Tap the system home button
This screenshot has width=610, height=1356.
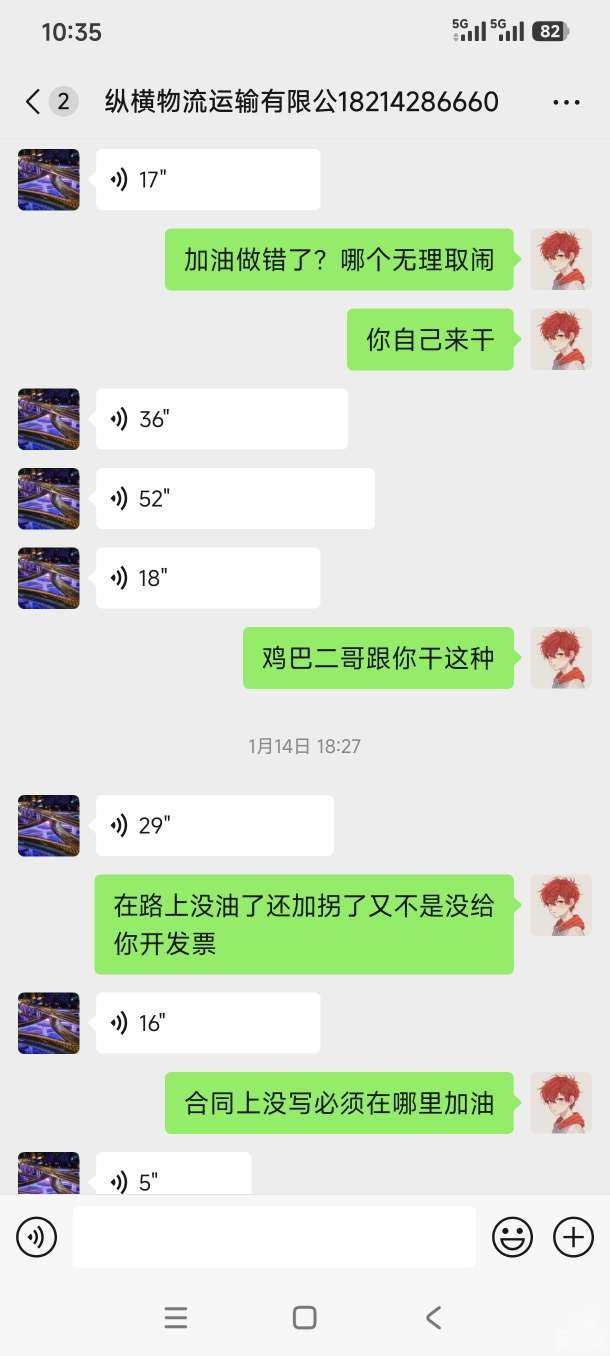point(305,1318)
